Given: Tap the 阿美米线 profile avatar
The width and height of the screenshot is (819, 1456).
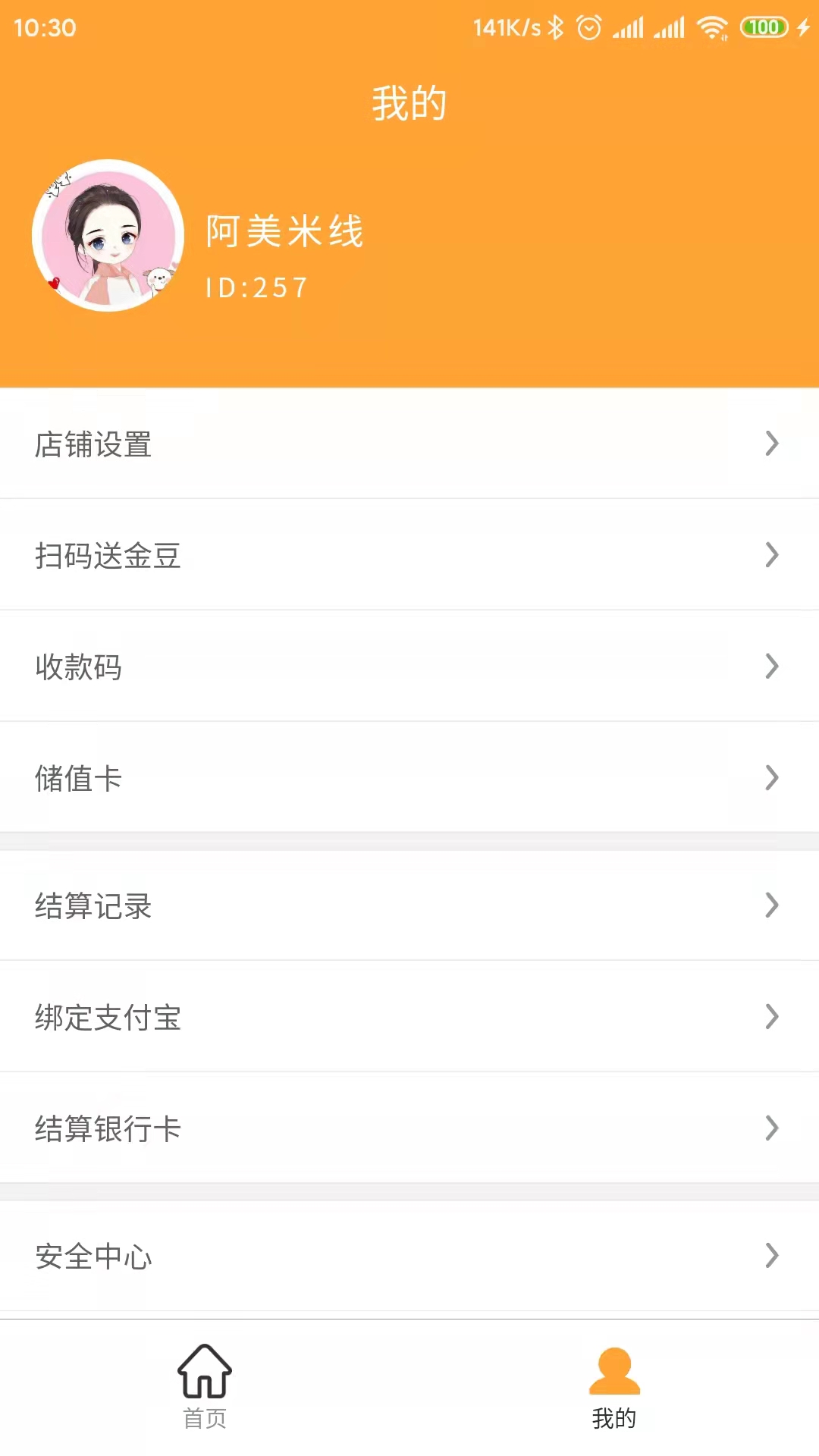Looking at the screenshot, I should tap(108, 236).
